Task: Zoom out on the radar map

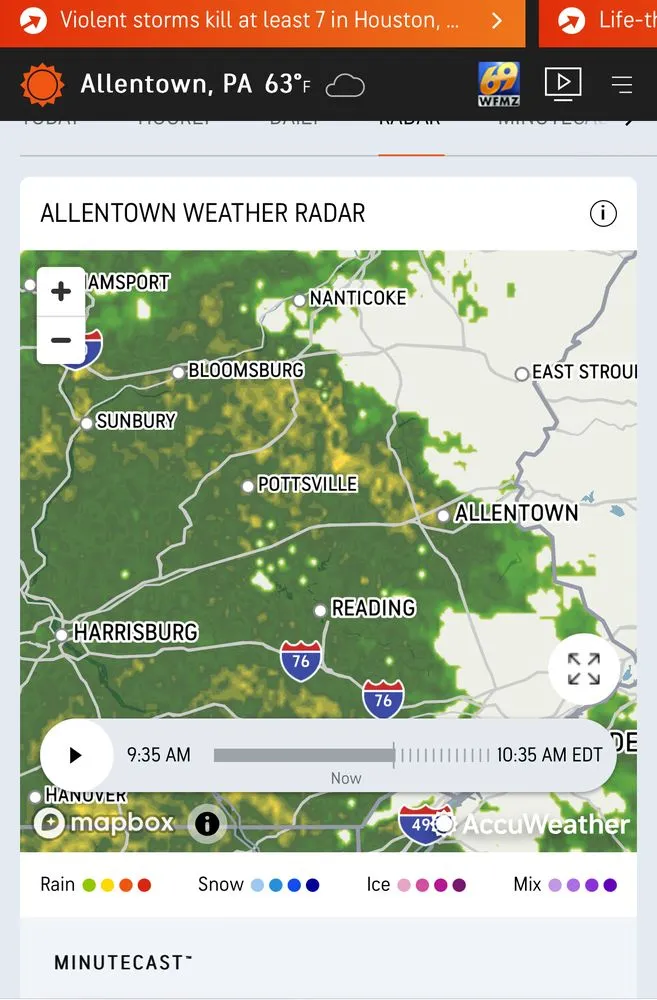Action: pos(61,340)
